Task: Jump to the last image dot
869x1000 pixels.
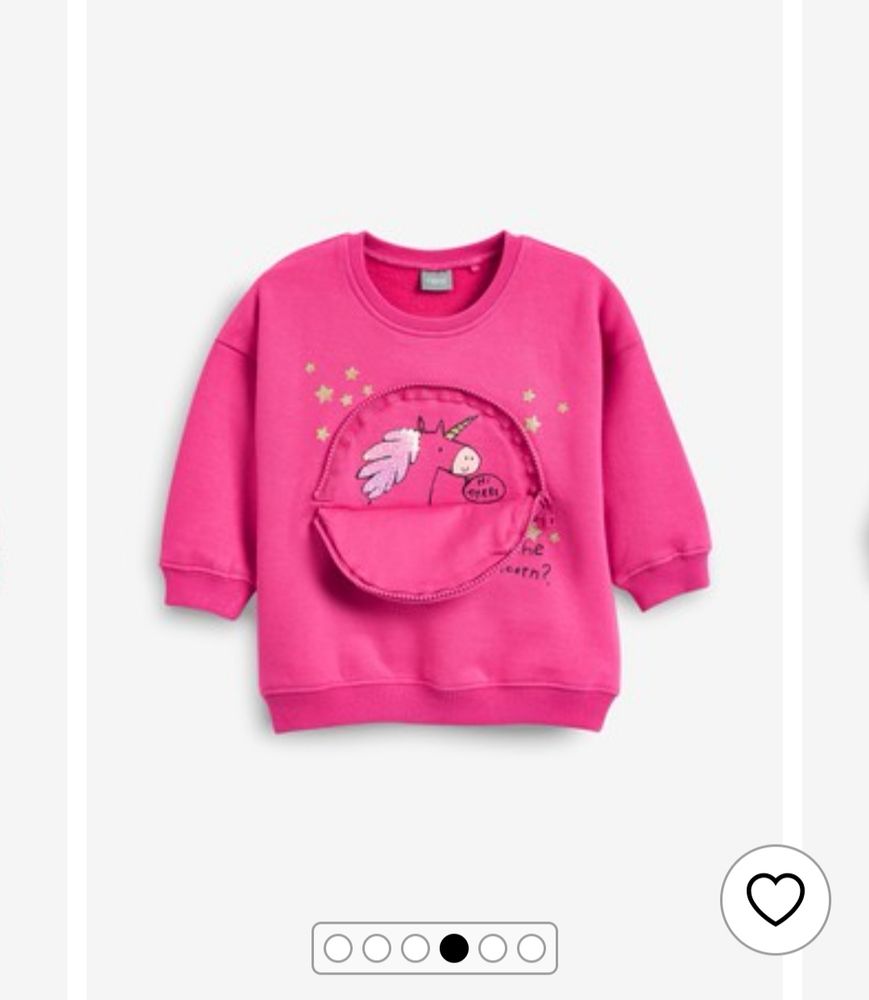Action: (531, 948)
